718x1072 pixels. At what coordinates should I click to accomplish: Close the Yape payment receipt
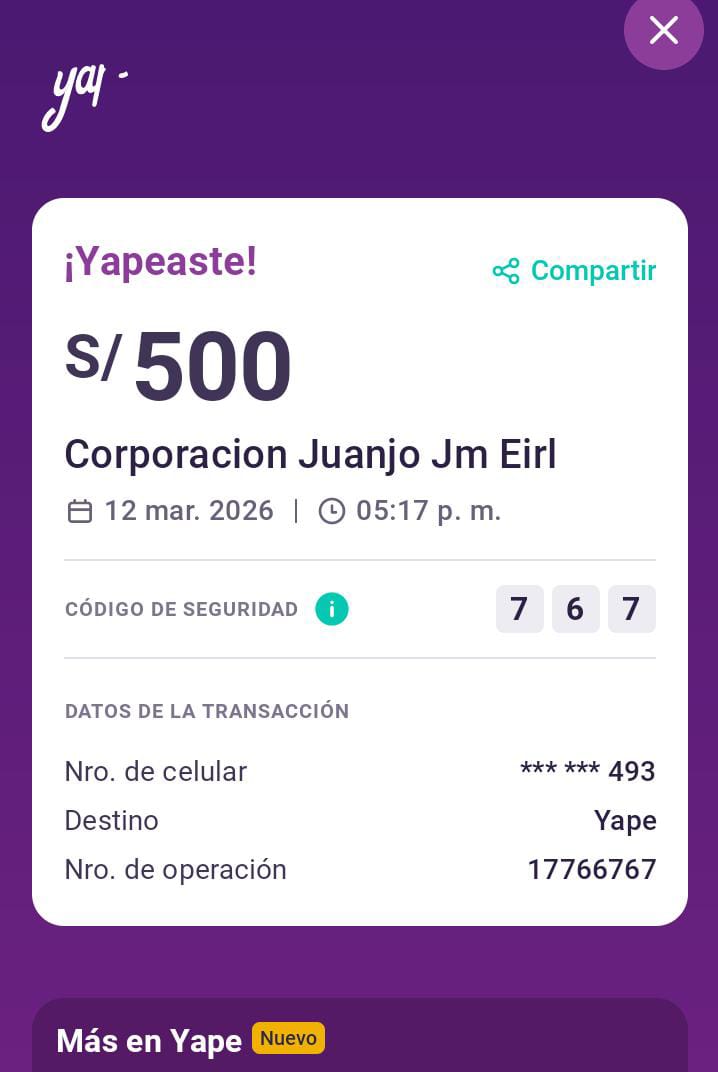(x=664, y=30)
